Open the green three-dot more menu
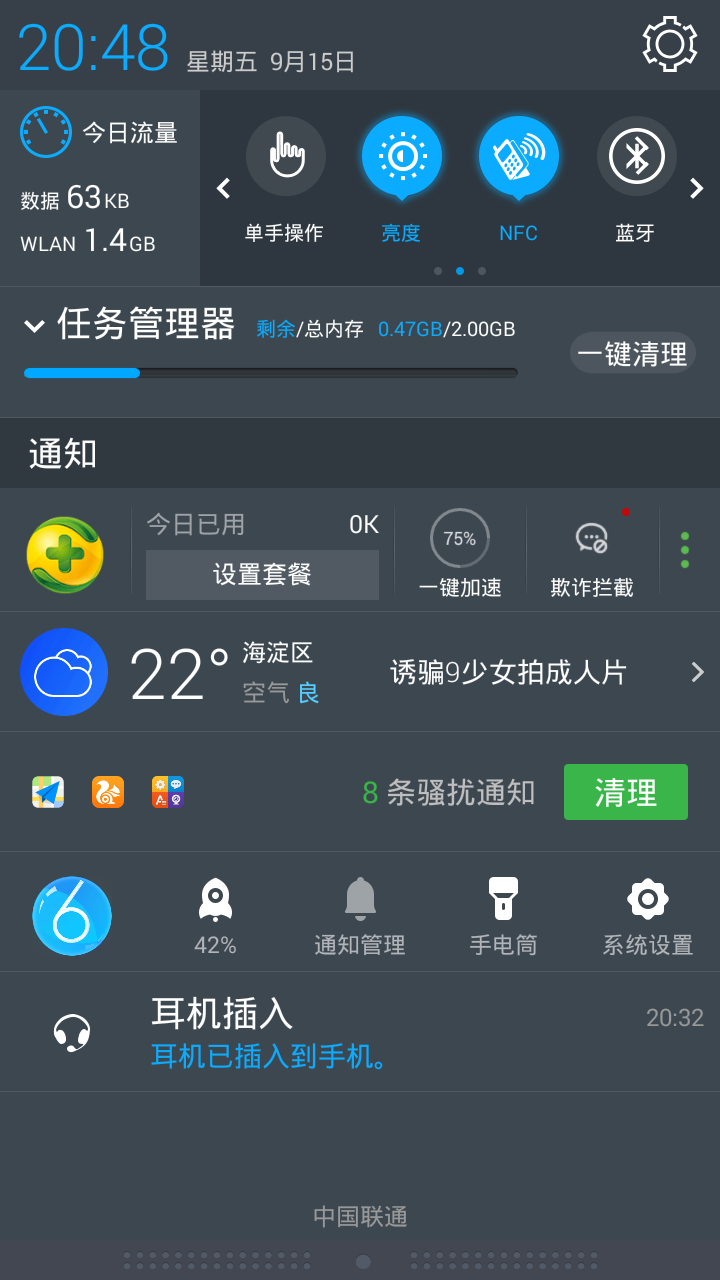 coord(685,550)
